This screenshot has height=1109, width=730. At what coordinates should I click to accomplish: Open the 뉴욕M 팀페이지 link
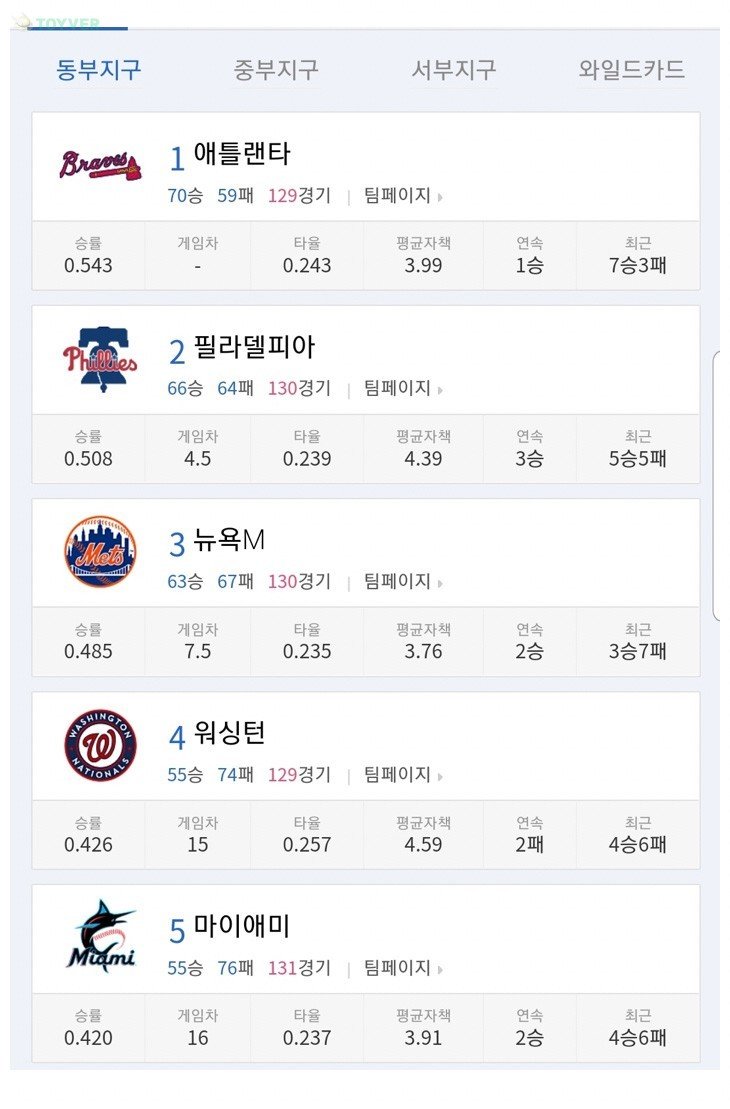click(x=401, y=582)
